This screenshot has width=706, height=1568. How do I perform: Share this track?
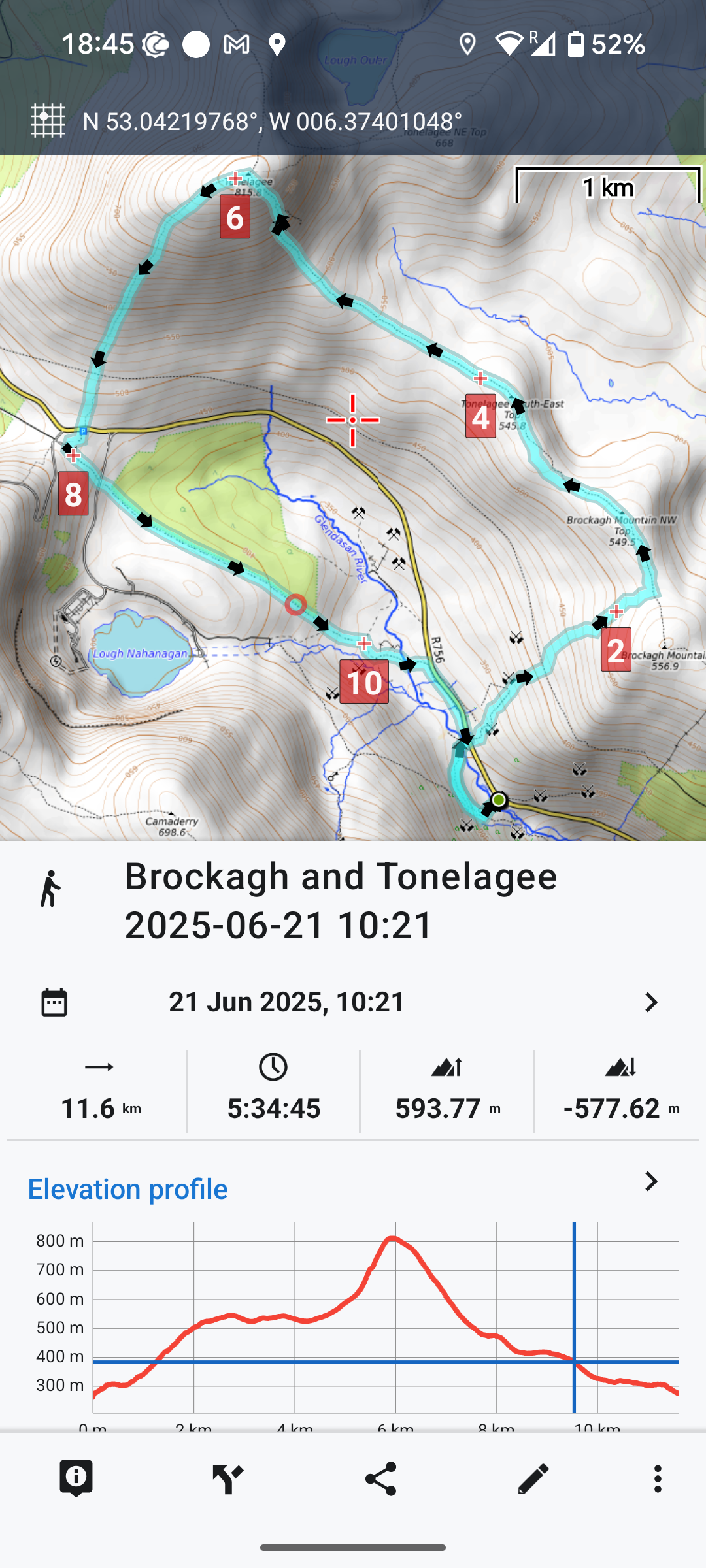tap(380, 1479)
